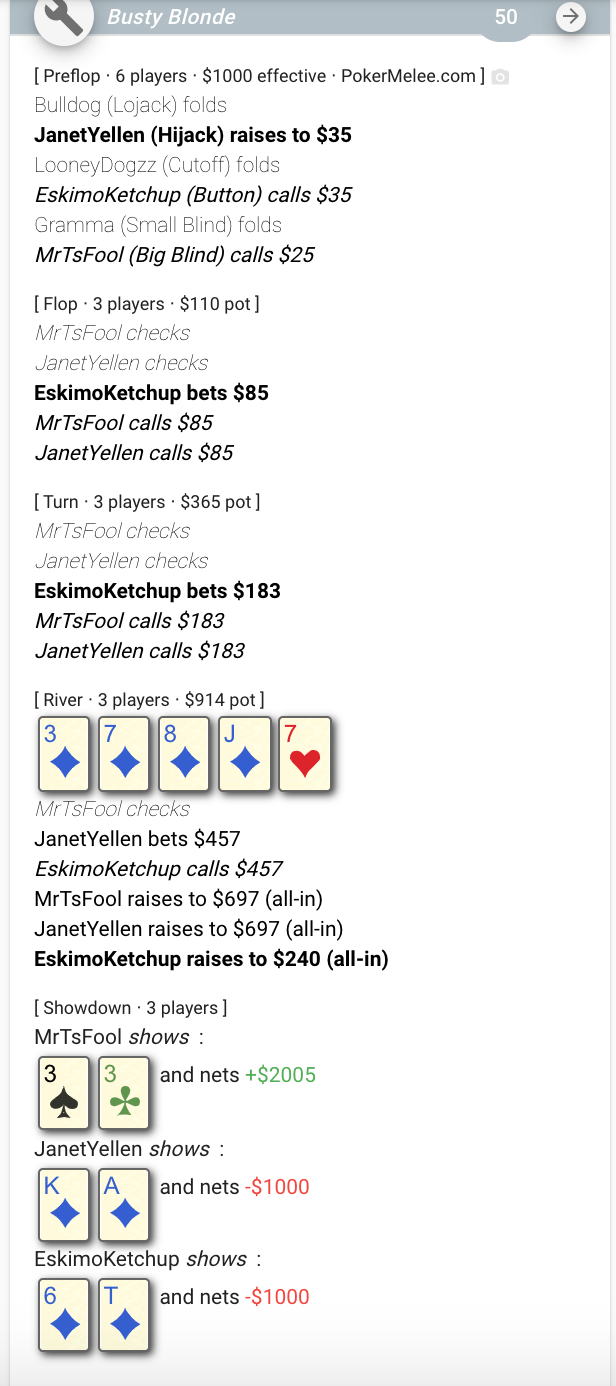Screen dimensions: 616x1386
Task: Open the wrench tools icon
Action: [x=64, y=16]
